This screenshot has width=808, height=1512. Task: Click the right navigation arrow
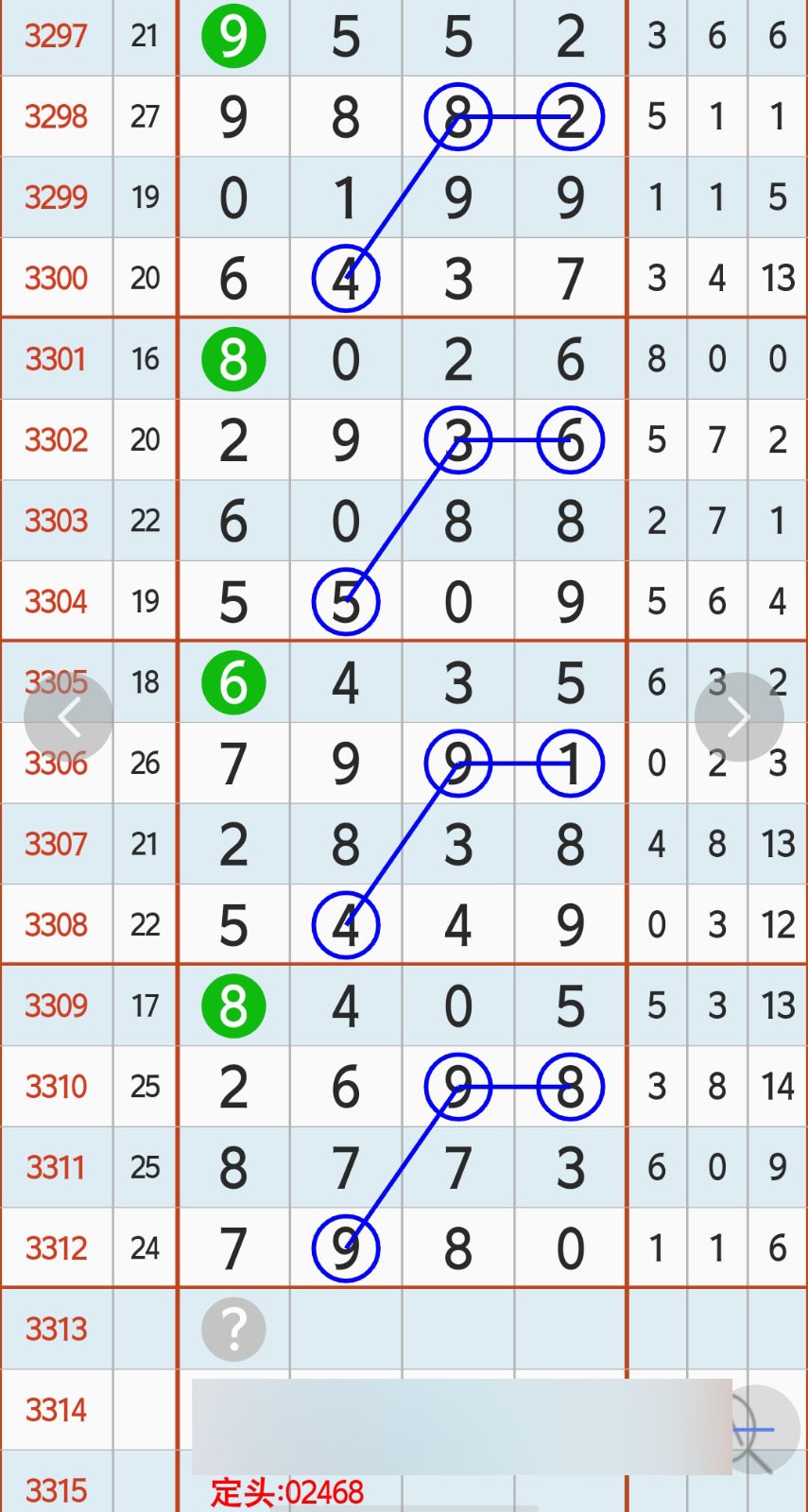click(x=740, y=716)
